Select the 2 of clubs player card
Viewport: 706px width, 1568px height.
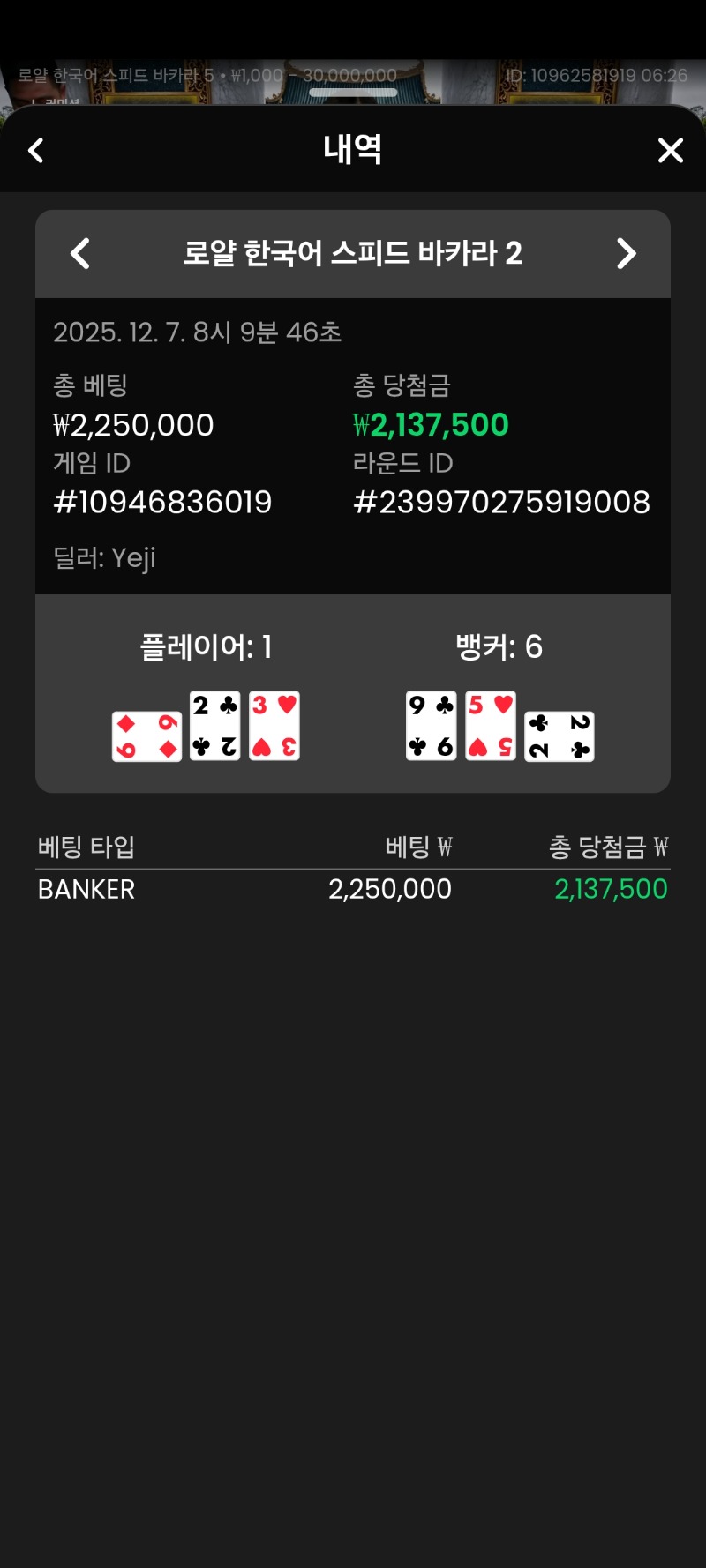pyautogui.click(x=214, y=725)
